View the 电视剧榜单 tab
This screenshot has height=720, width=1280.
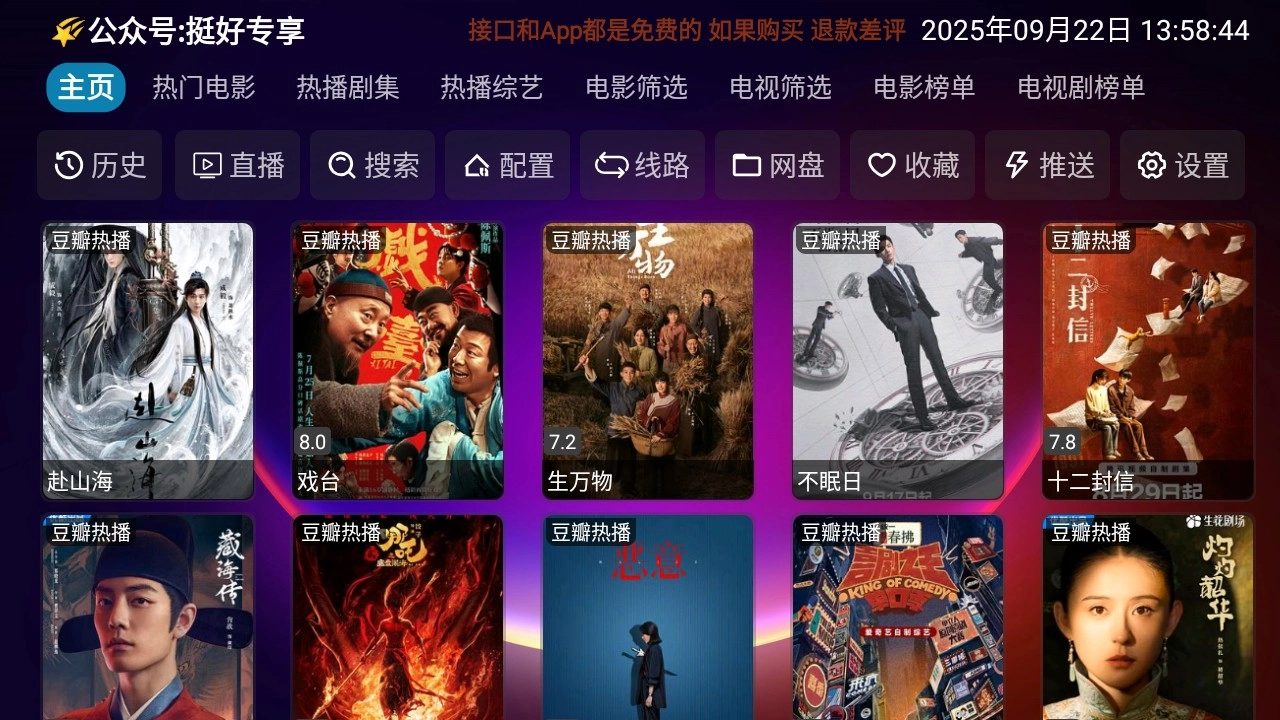(x=1081, y=88)
